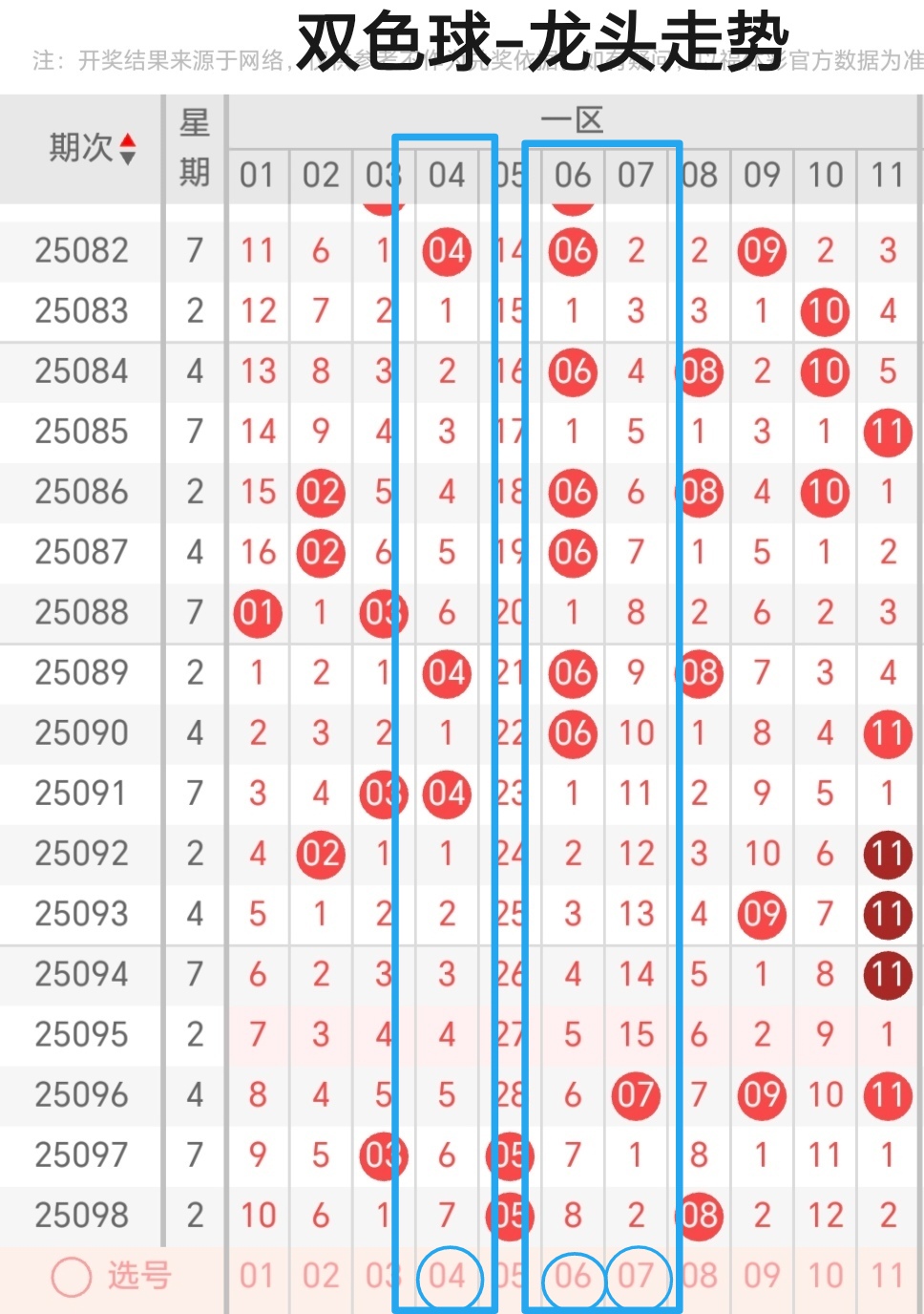Image resolution: width=924 pixels, height=1314 pixels.
Task: Click the 02 ball in row 25092
Action: point(320,855)
